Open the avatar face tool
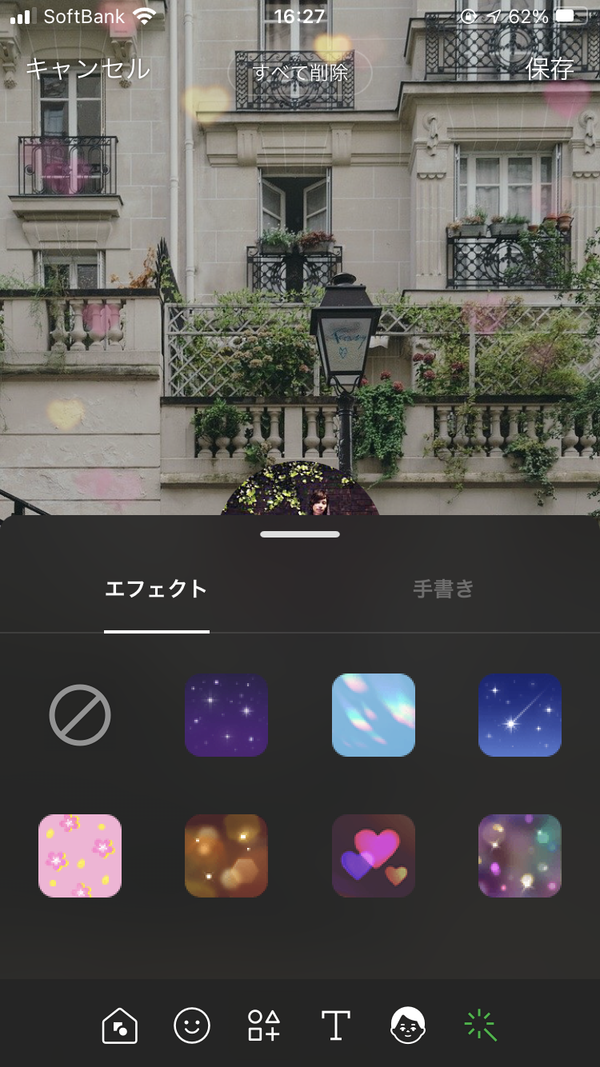The width and height of the screenshot is (600, 1067). (x=408, y=1025)
